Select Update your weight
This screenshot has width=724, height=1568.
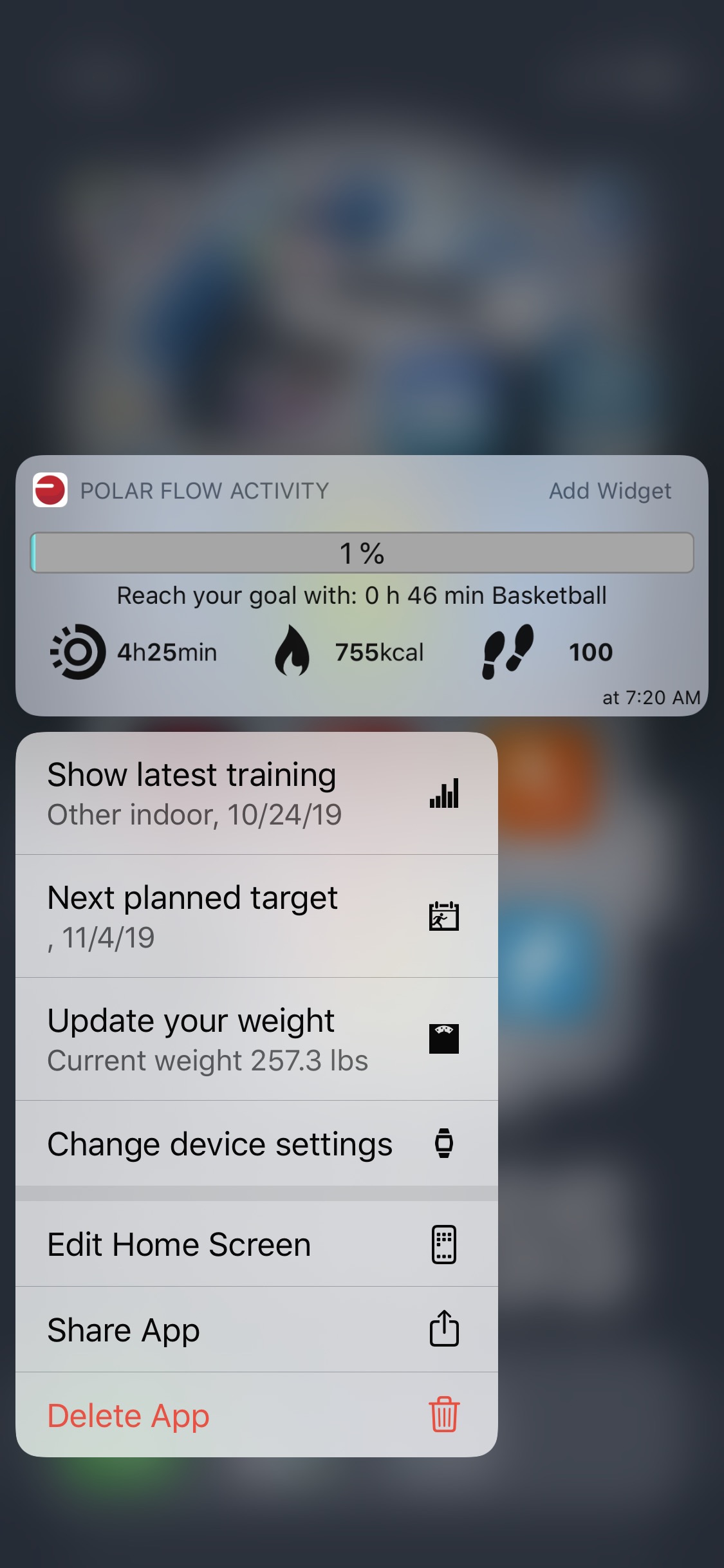click(257, 1040)
